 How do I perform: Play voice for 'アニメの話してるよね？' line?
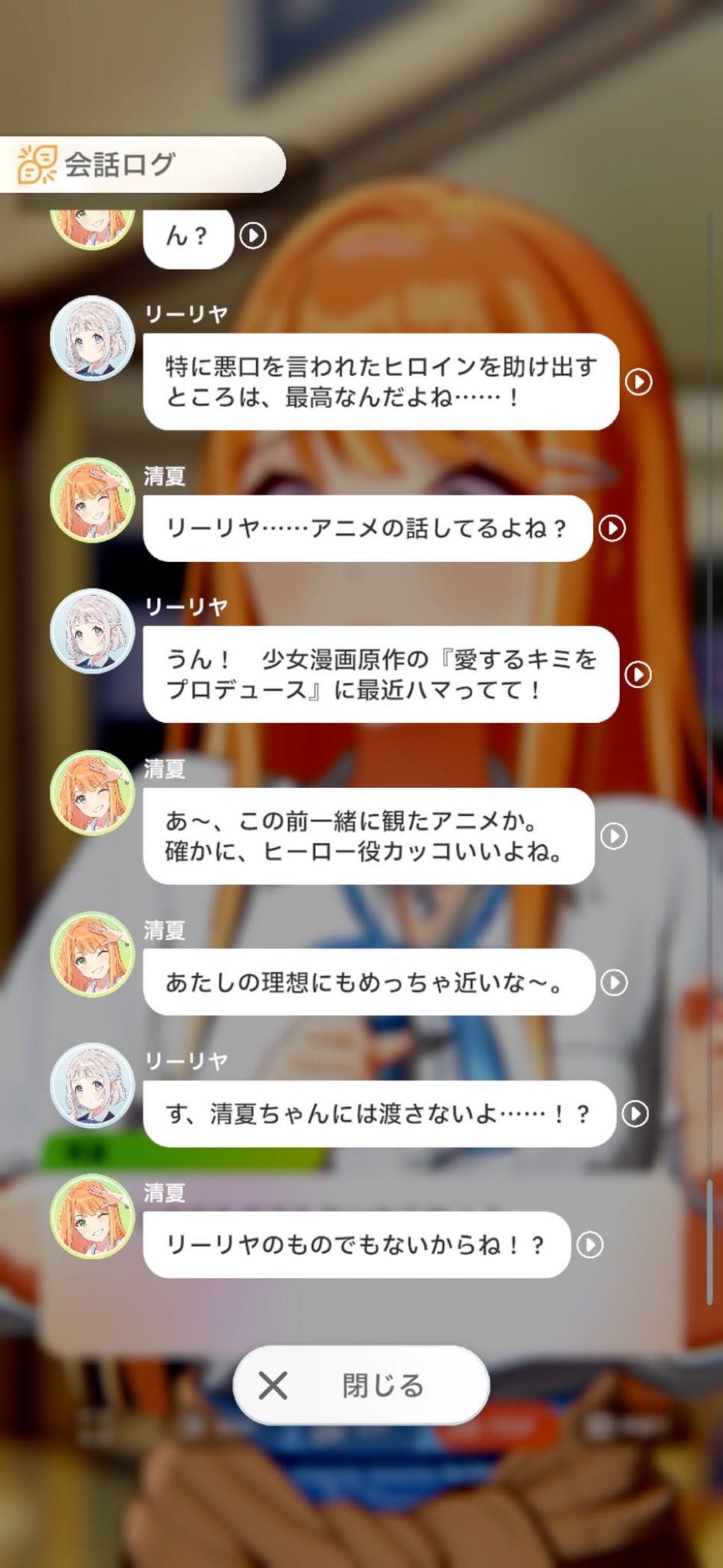pos(612,528)
